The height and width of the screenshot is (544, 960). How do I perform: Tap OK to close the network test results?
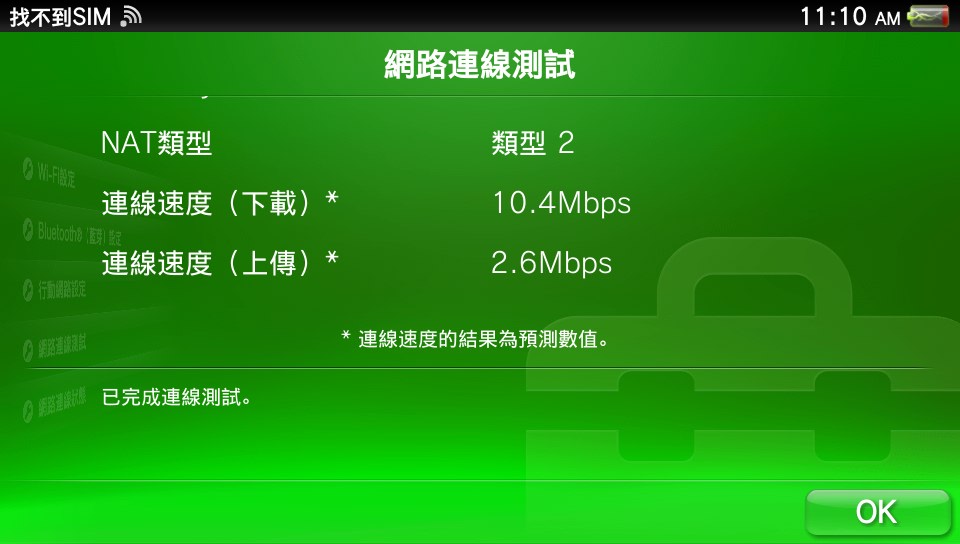click(877, 512)
